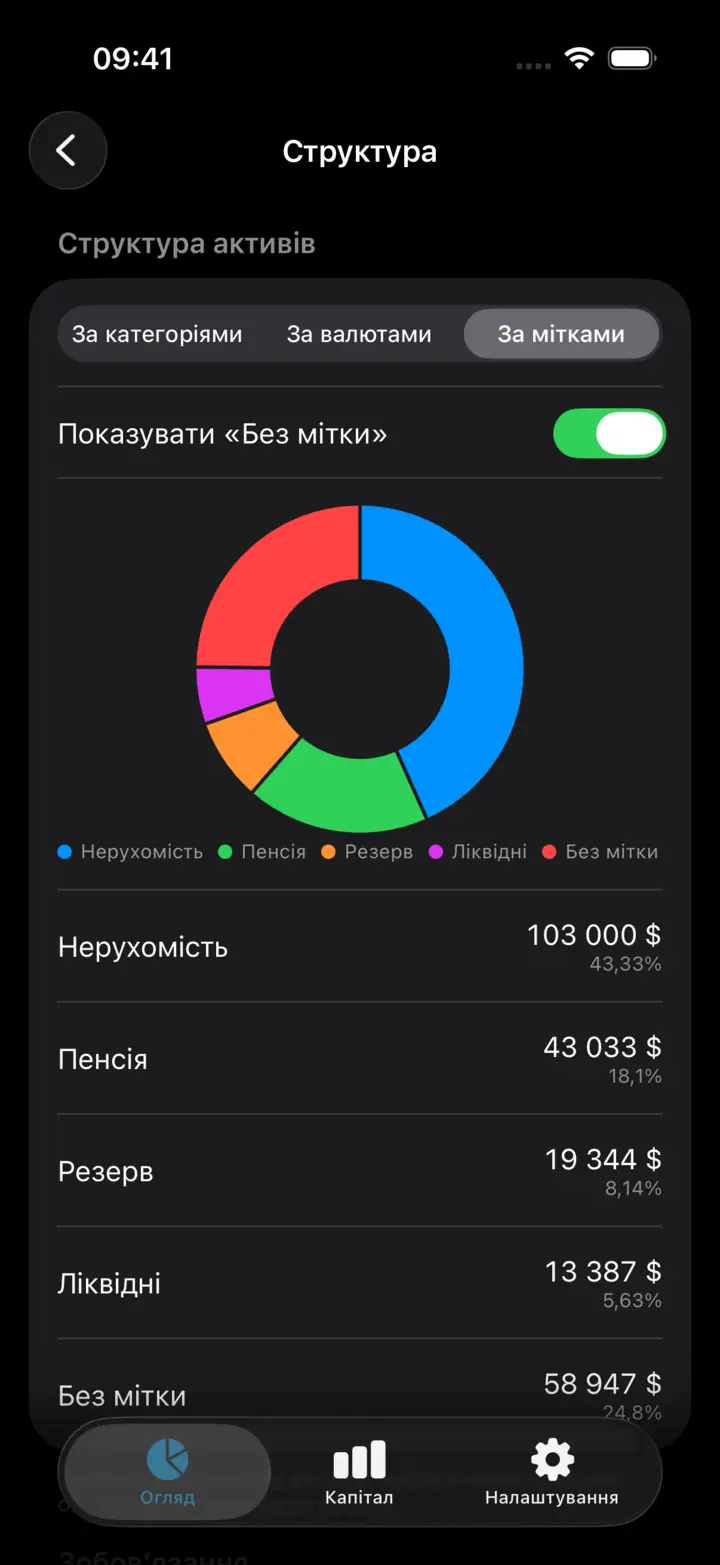Image resolution: width=720 pixels, height=1565 pixels.
Task: Open the Налаштування tab
Action: click(x=551, y=1473)
